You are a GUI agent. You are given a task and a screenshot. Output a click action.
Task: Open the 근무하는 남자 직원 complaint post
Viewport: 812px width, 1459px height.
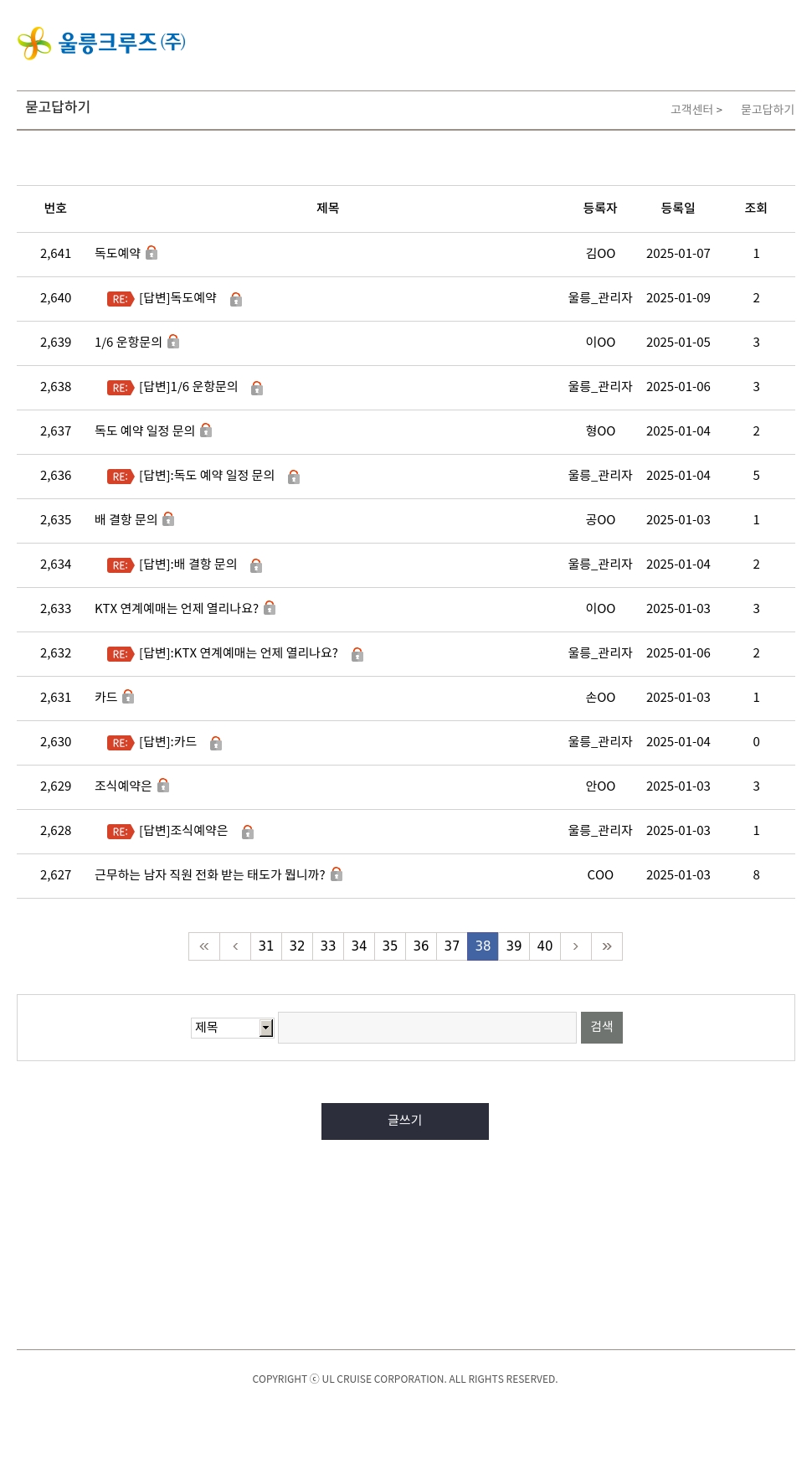pyautogui.click(x=209, y=875)
